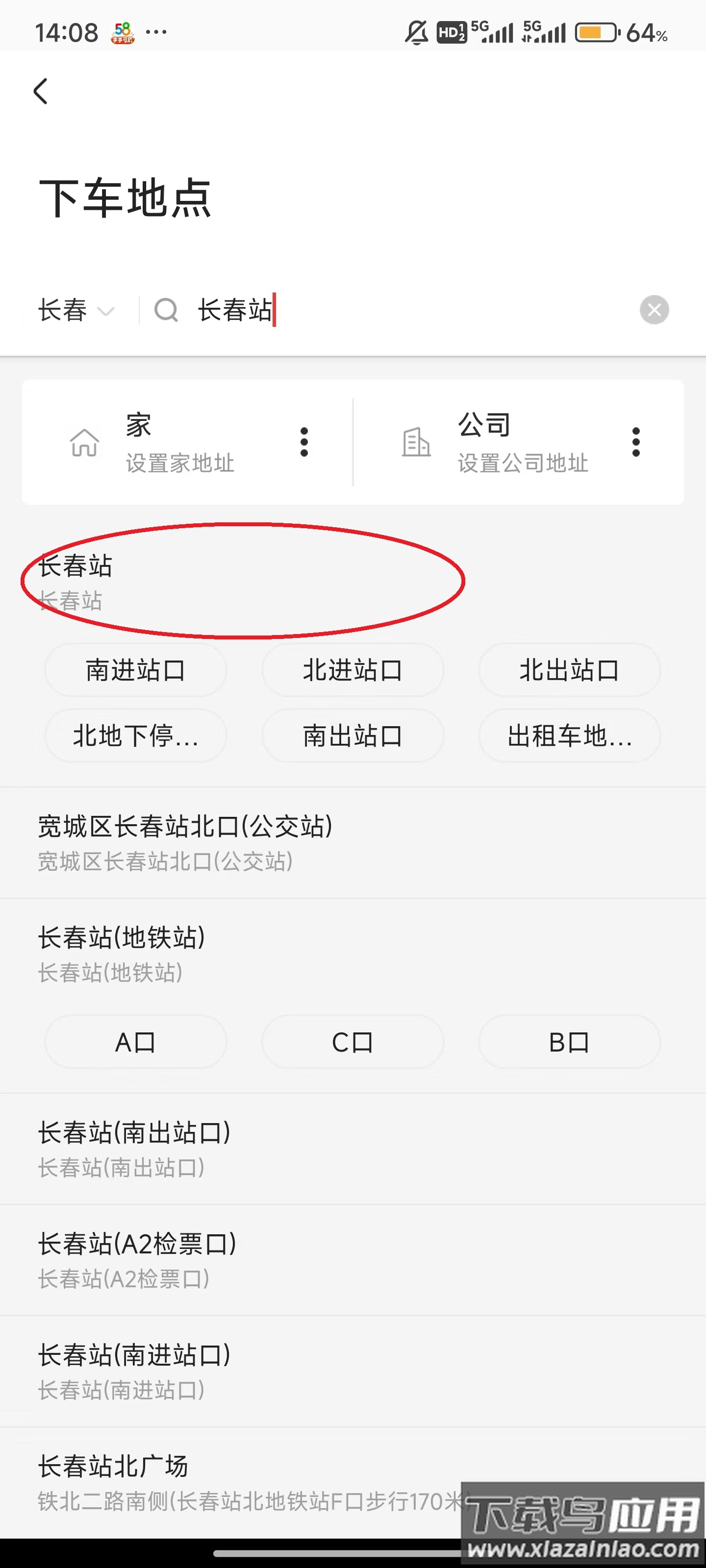Screen dimensions: 706x1568
Task: Choose the A口 metro exit tag
Action: pos(135,1041)
